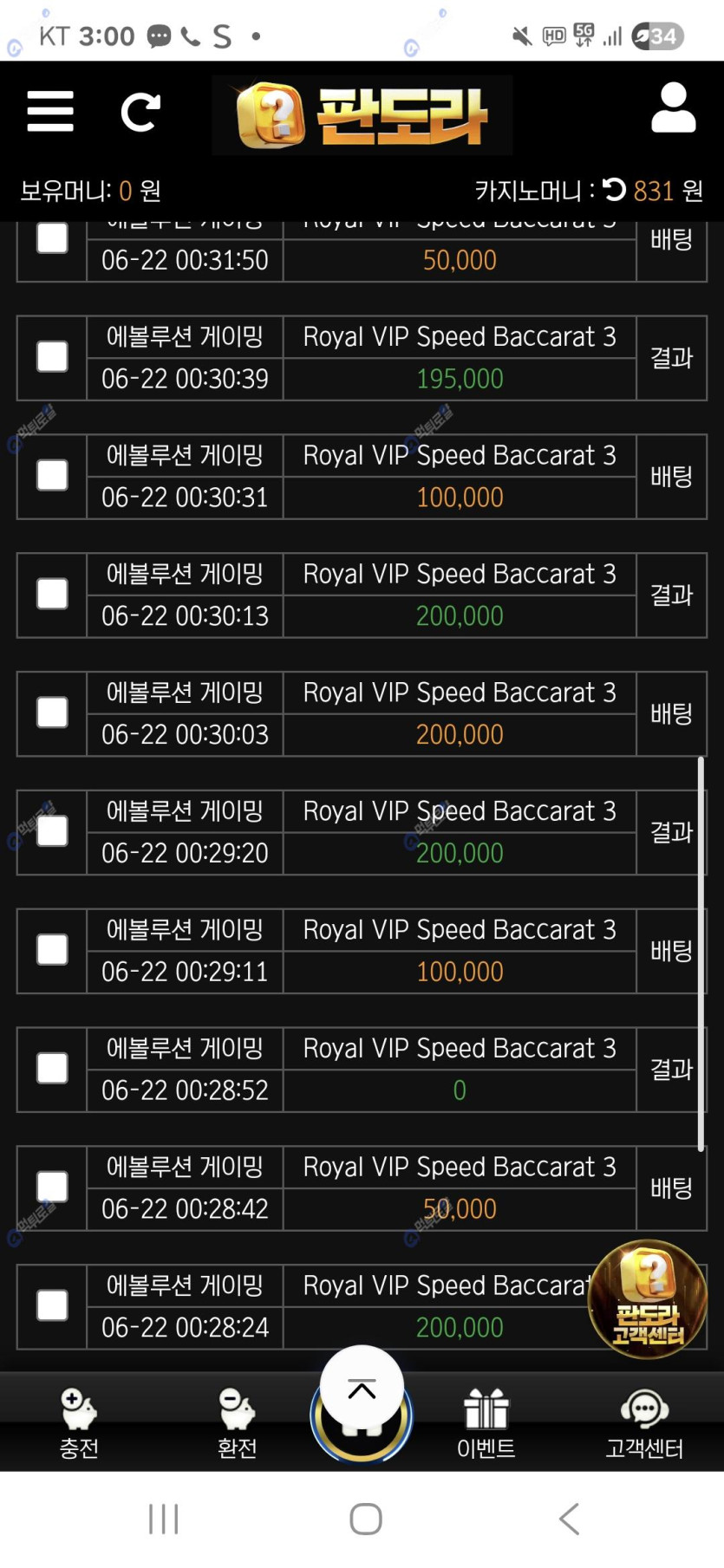
Task: Refresh the 카지노머니 balance
Action: (614, 189)
